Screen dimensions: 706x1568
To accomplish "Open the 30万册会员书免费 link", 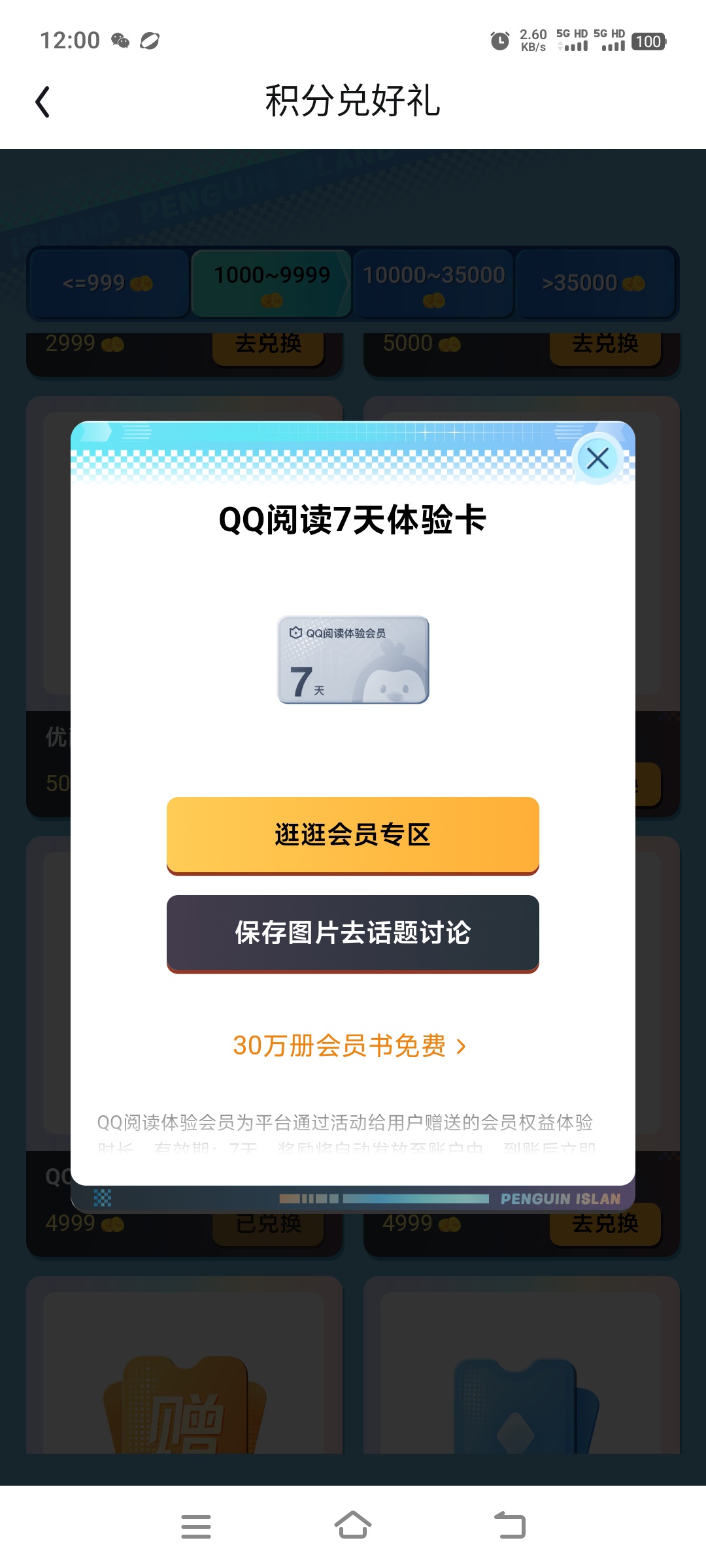I will [350, 1046].
